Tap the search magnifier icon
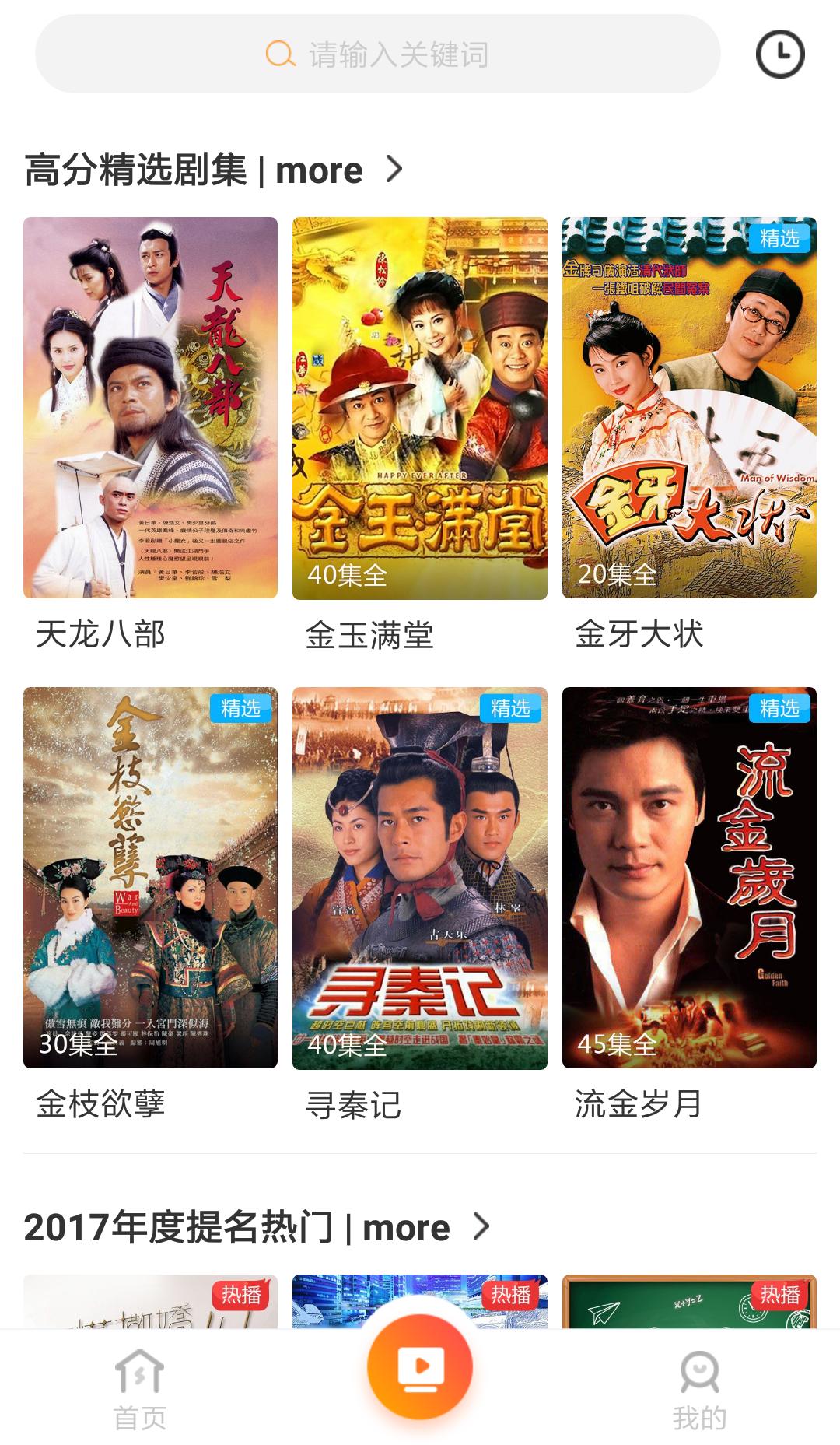The image size is (840, 1445). tap(280, 54)
